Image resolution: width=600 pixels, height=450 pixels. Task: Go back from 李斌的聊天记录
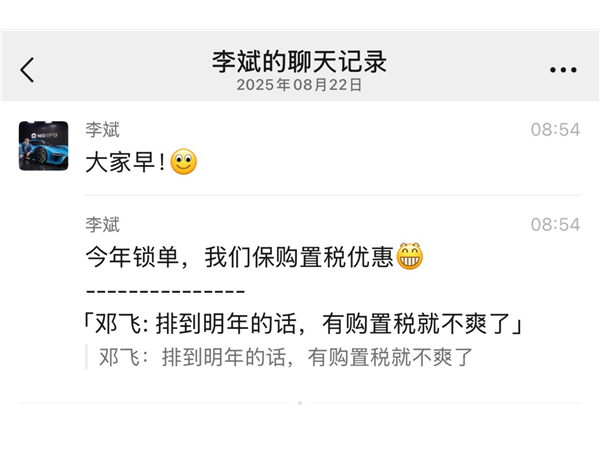[x=27, y=69]
